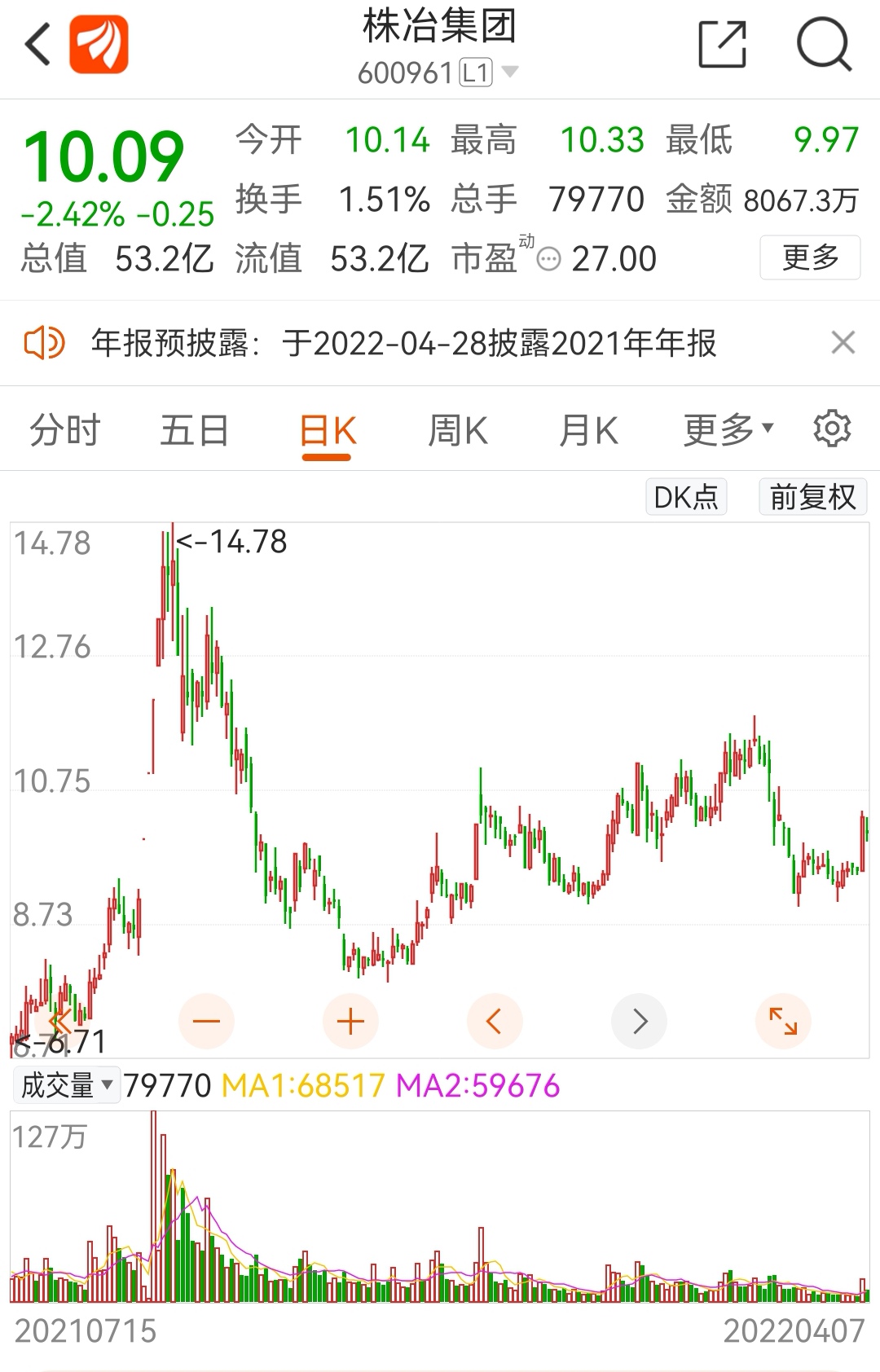Tap the 市盈 info bubble icon

pyautogui.click(x=548, y=257)
